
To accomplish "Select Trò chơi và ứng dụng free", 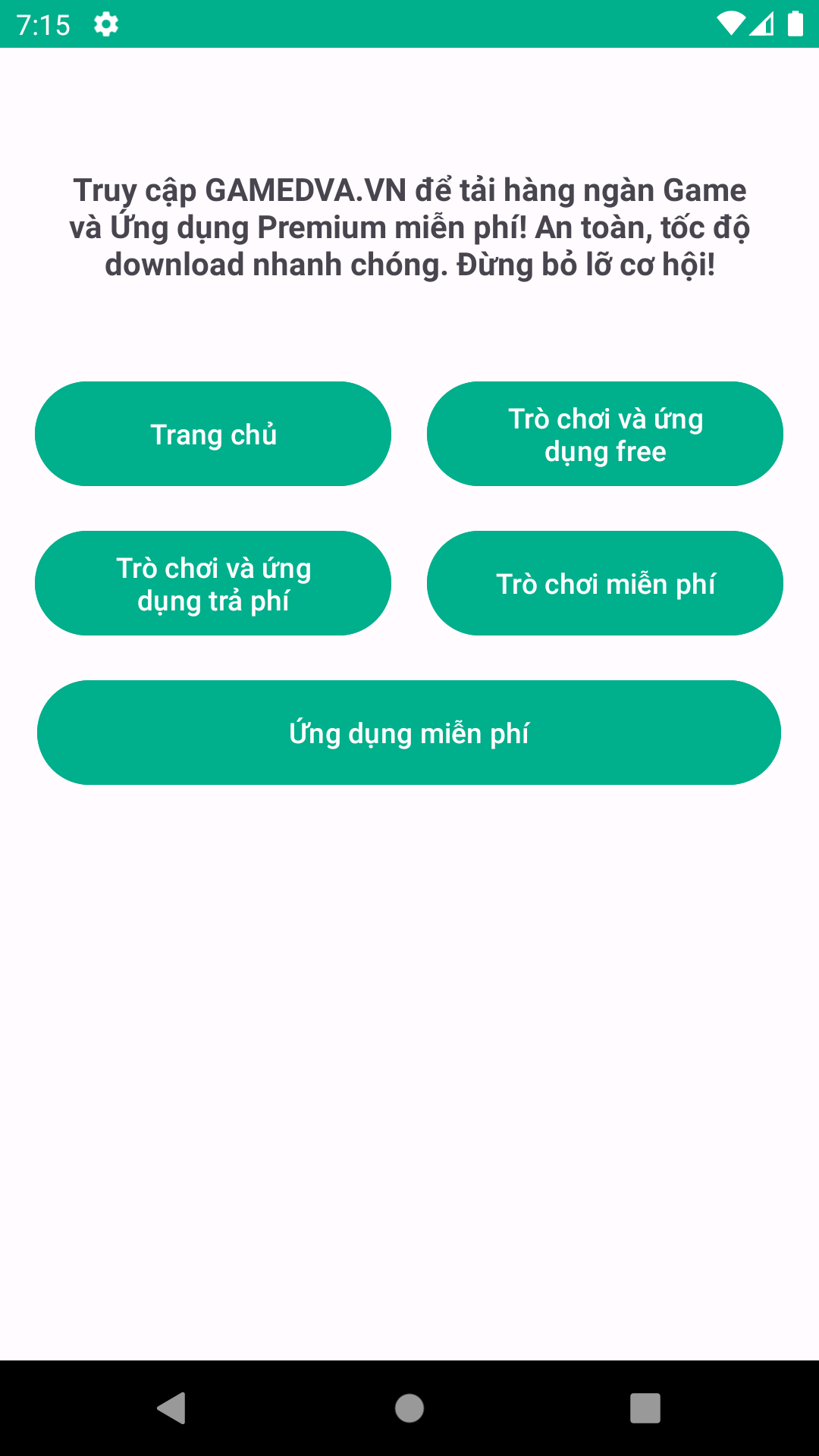I will [x=605, y=433].
